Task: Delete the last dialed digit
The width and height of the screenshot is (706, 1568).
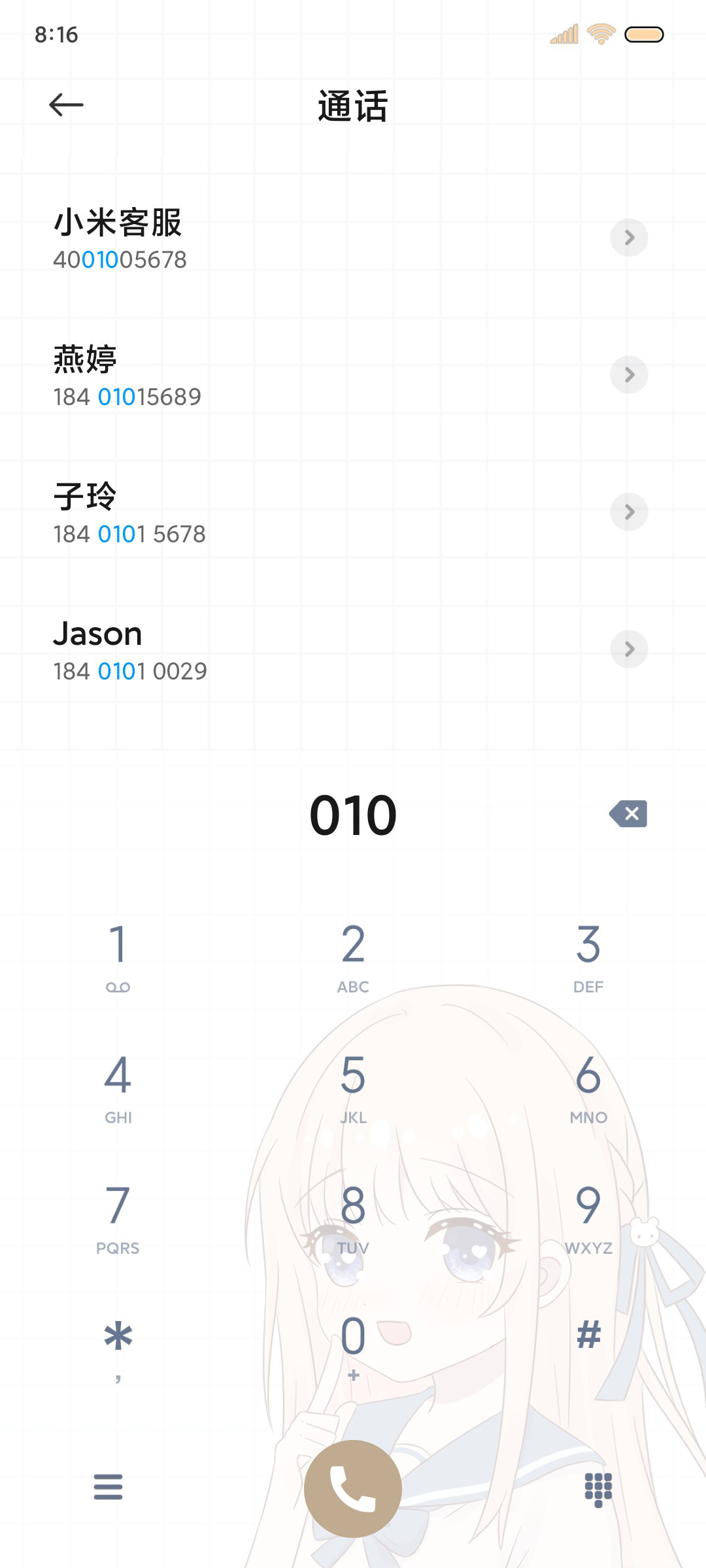Action: (628, 814)
